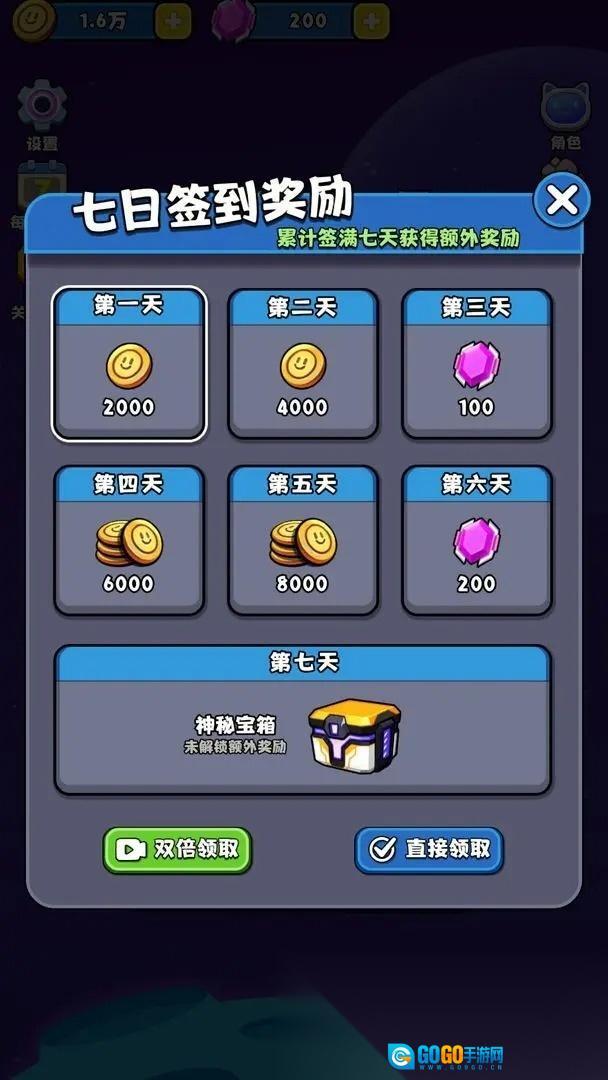The image size is (608, 1080).
Task: Add more purple gems with plus button
Action: [371, 20]
